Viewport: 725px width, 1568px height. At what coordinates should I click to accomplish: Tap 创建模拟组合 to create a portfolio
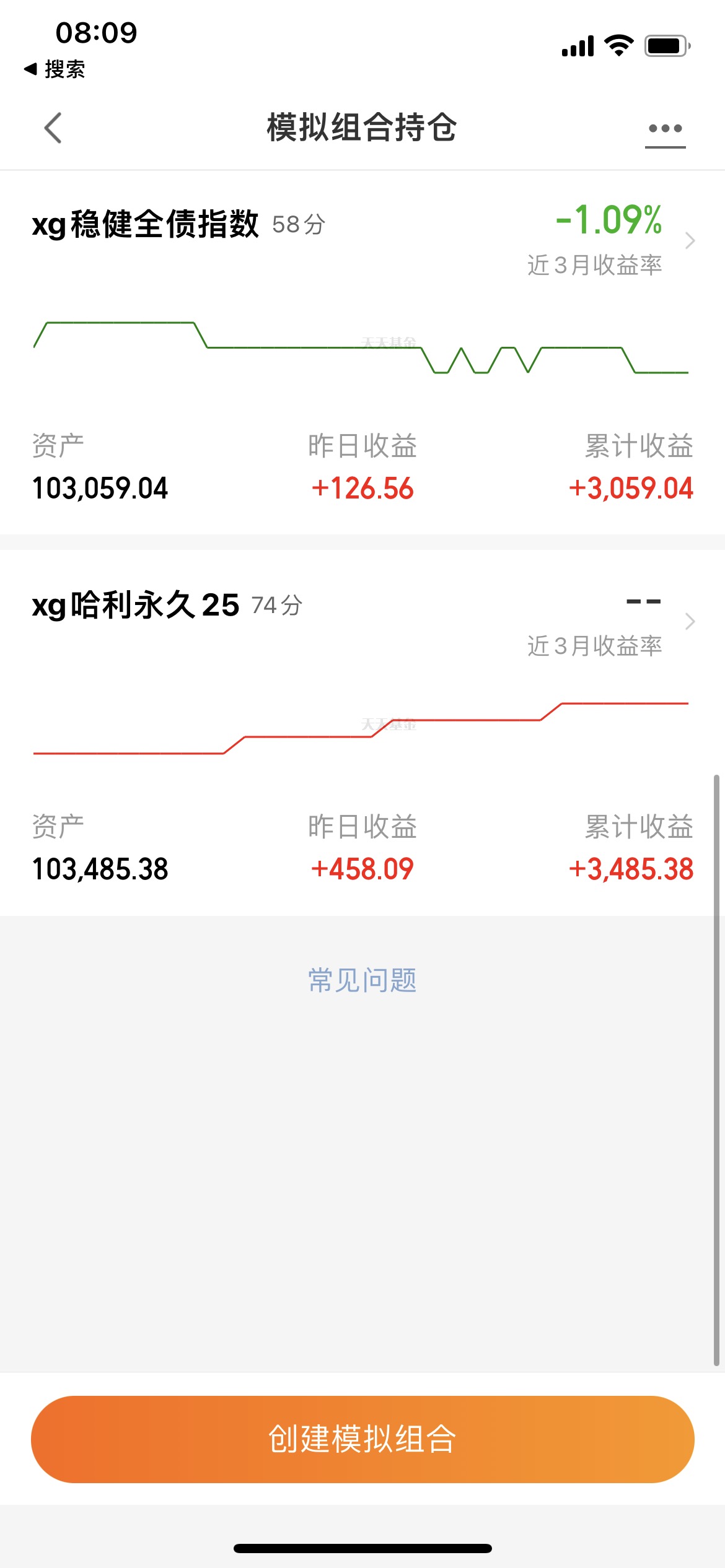point(362,1439)
